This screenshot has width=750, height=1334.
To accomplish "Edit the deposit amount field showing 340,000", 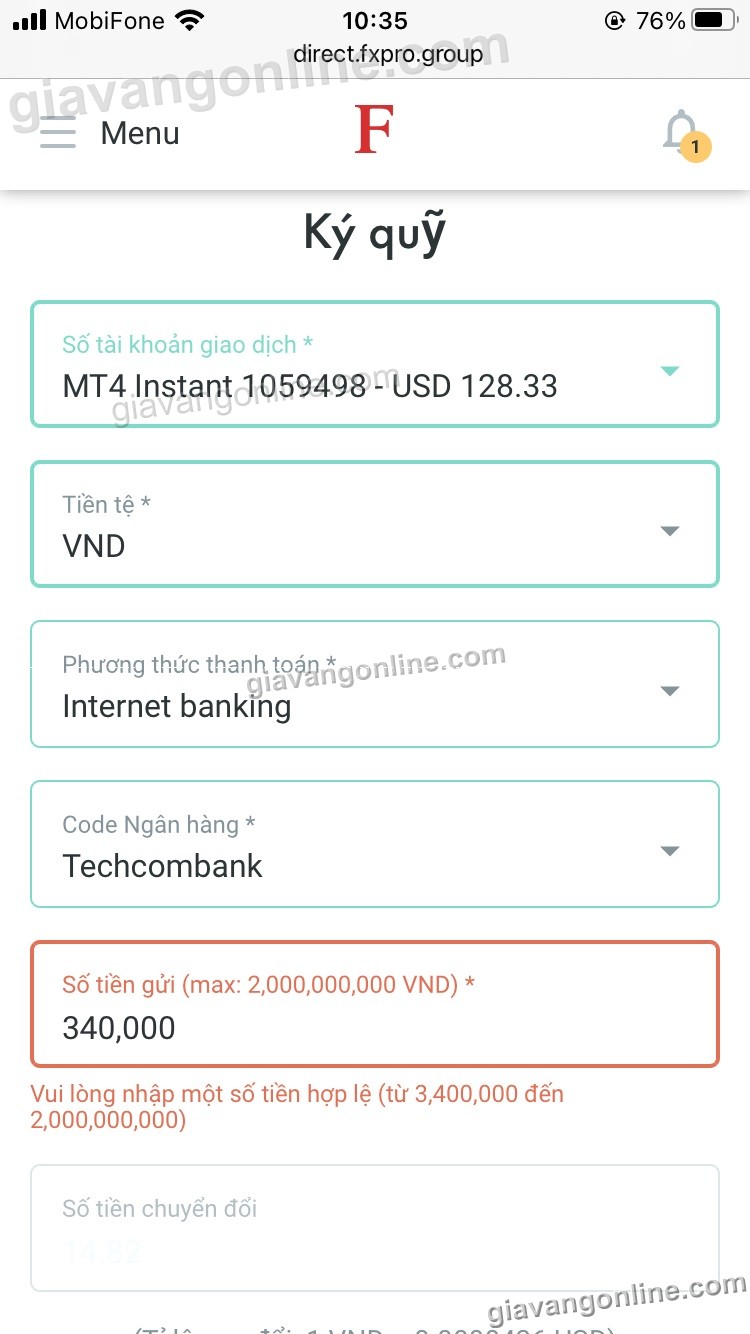I will [375, 1004].
